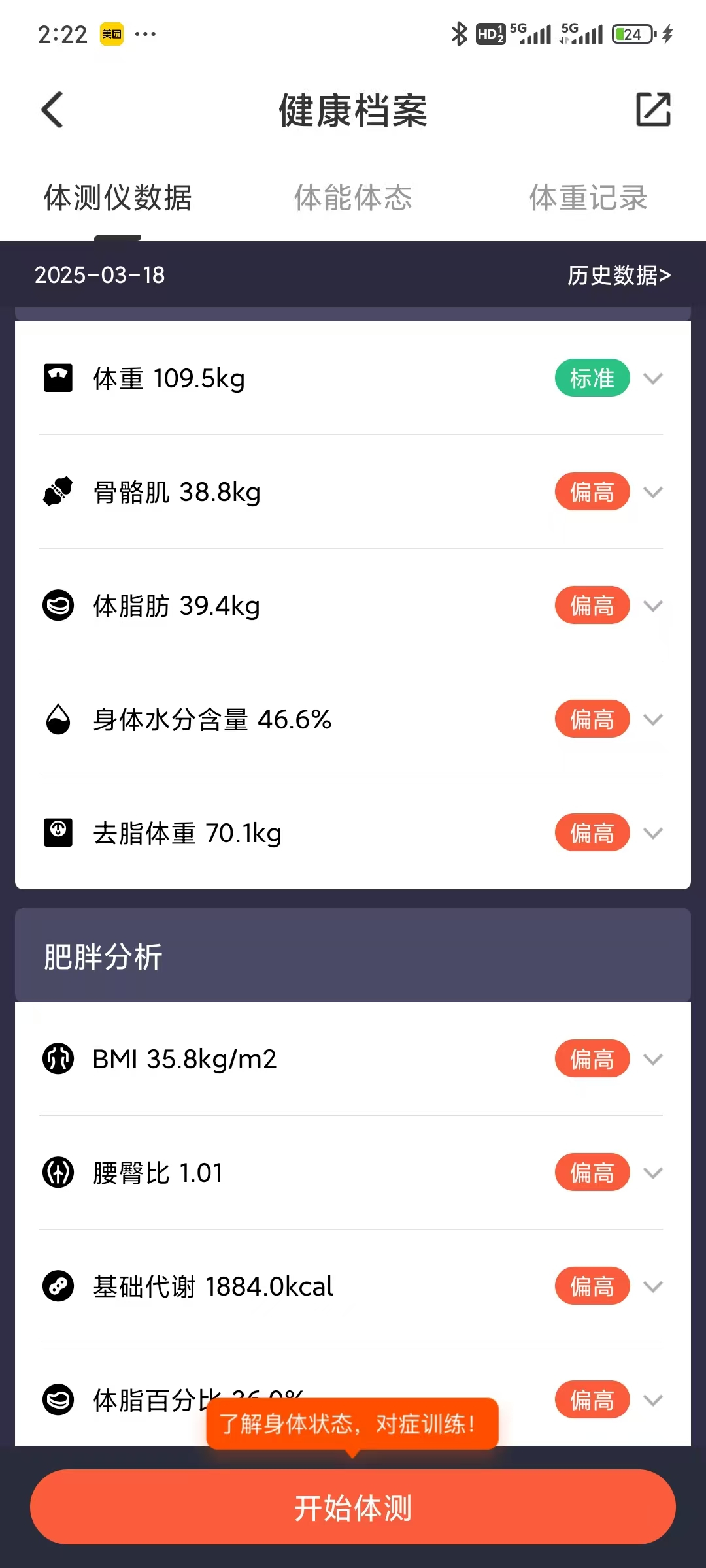Screen dimensions: 706x1568
Task: Select the 体测仪数据 tab
Action: (118, 198)
